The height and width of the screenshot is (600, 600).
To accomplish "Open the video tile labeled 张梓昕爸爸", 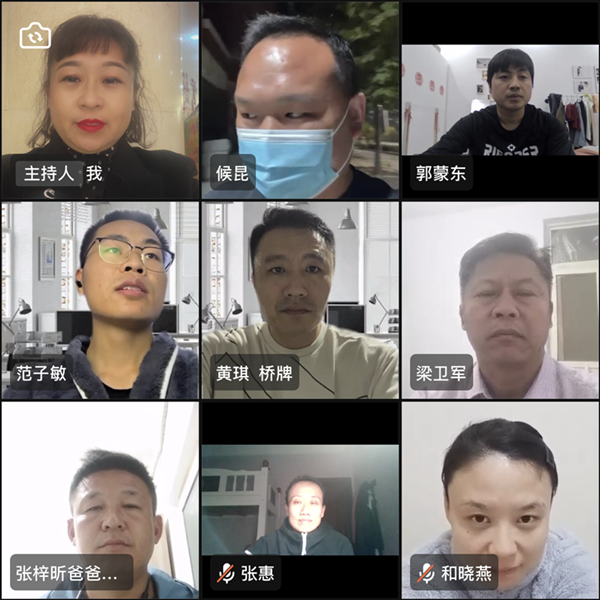I will 99,500.
